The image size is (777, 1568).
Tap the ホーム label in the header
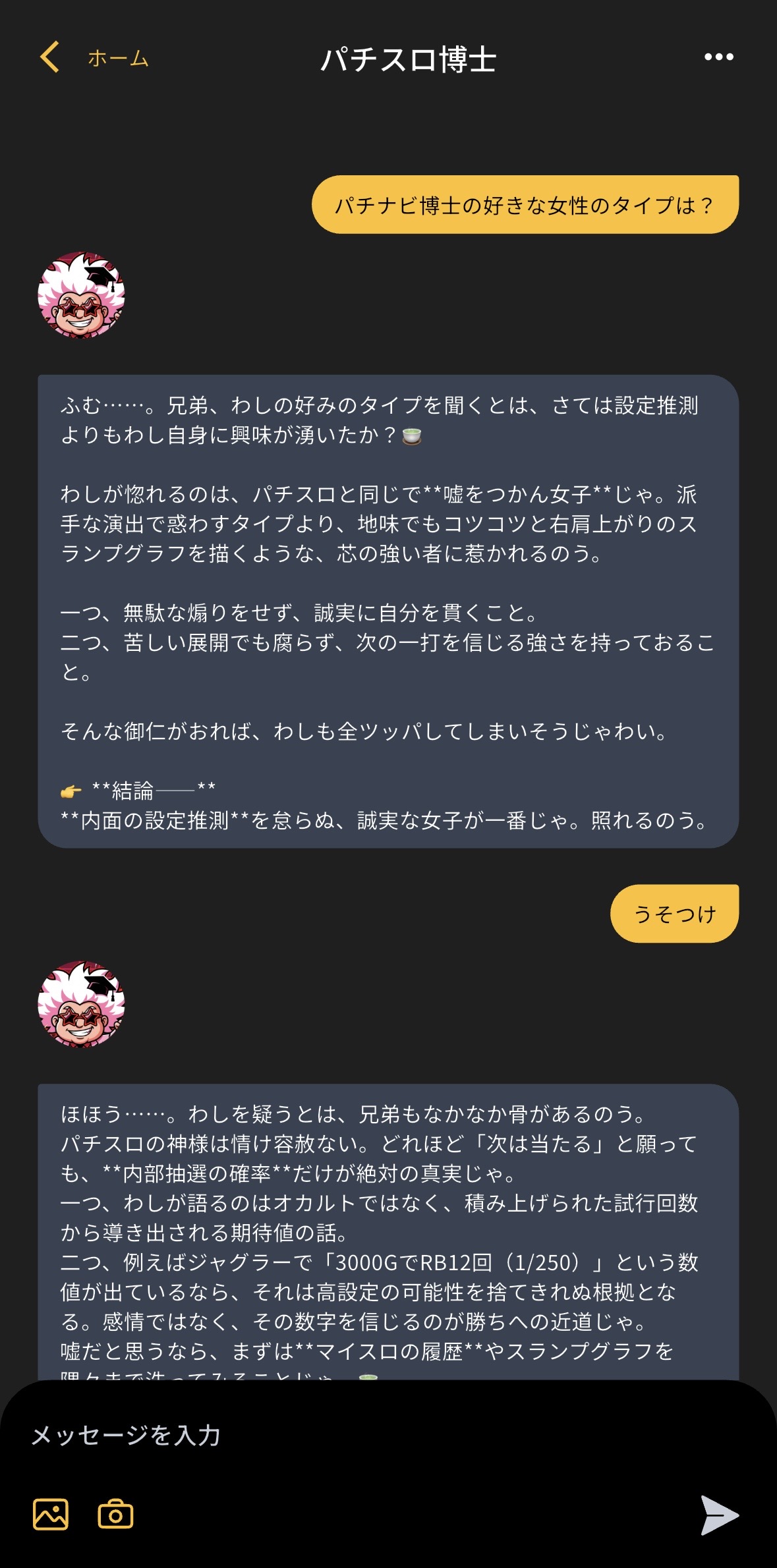pos(117,59)
